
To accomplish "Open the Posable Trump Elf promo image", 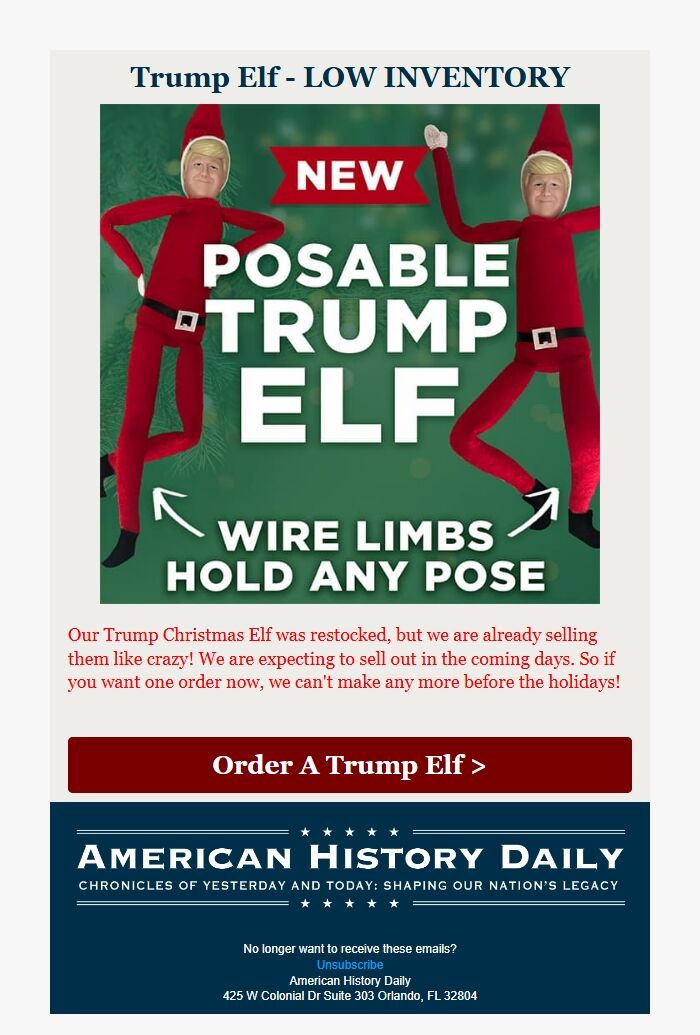I will point(350,354).
